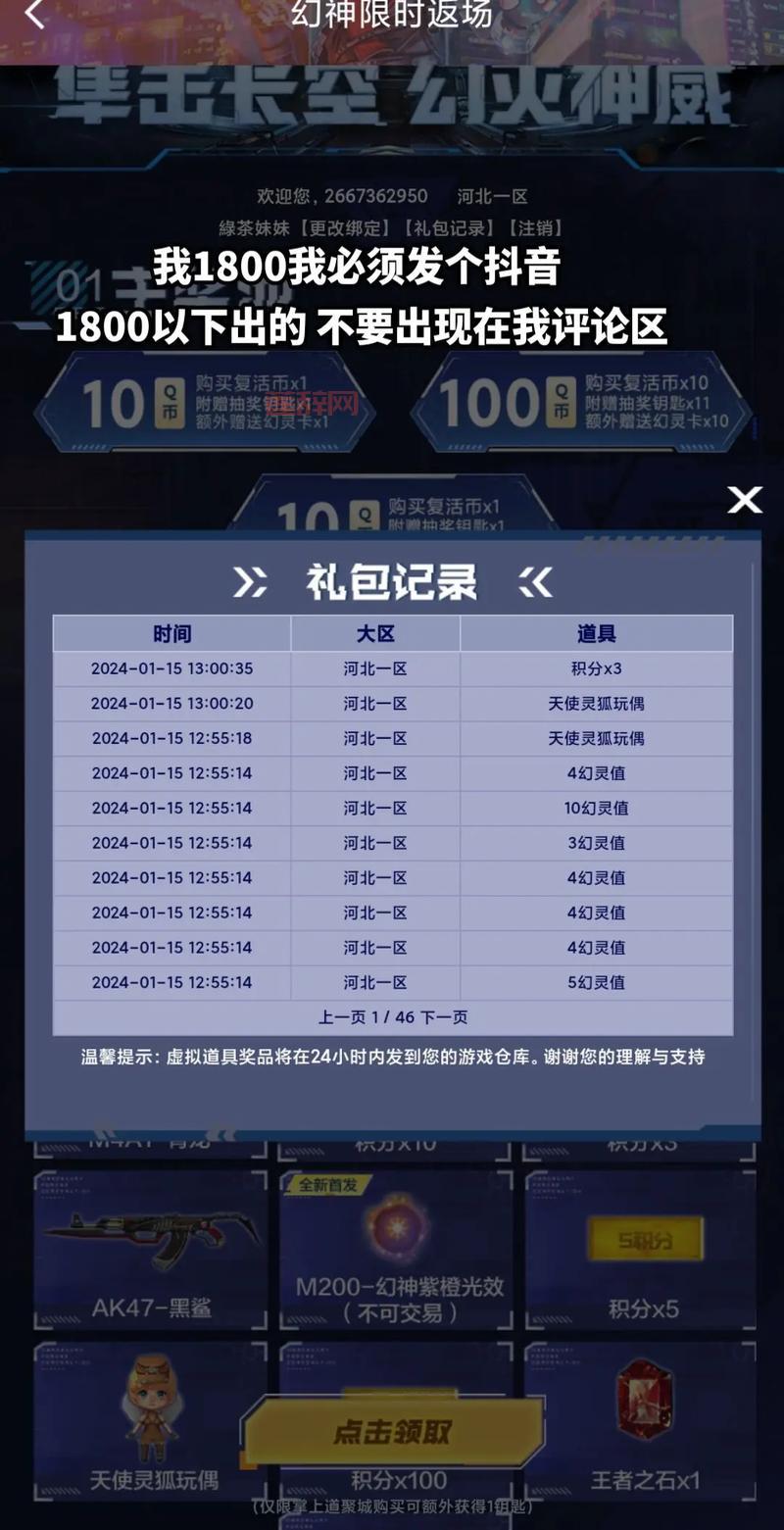Click the 全新首发 badge above M200
The height and width of the screenshot is (1530, 784).
point(330,1184)
